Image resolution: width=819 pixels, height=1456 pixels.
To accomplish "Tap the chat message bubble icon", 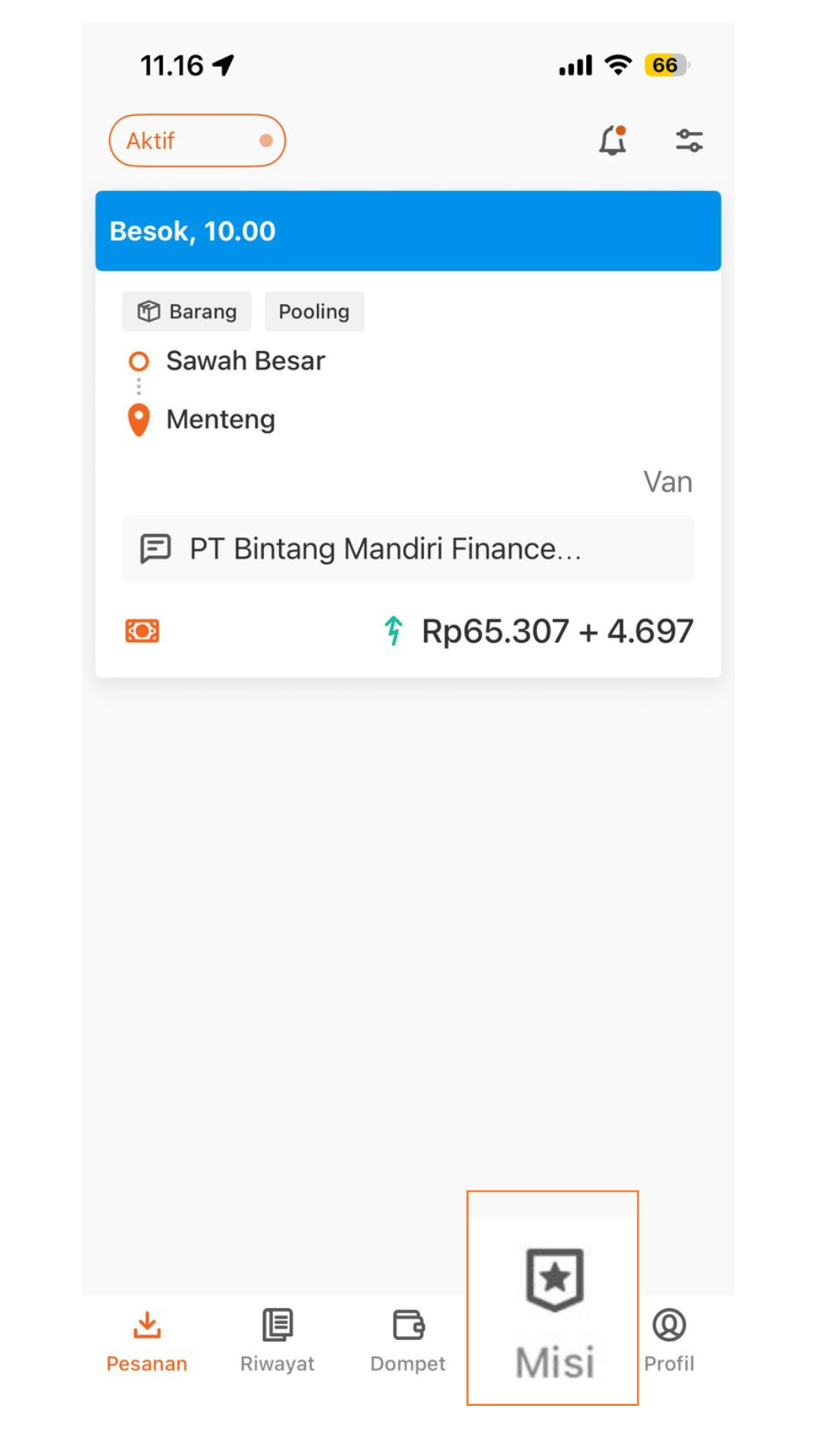I will click(x=156, y=548).
